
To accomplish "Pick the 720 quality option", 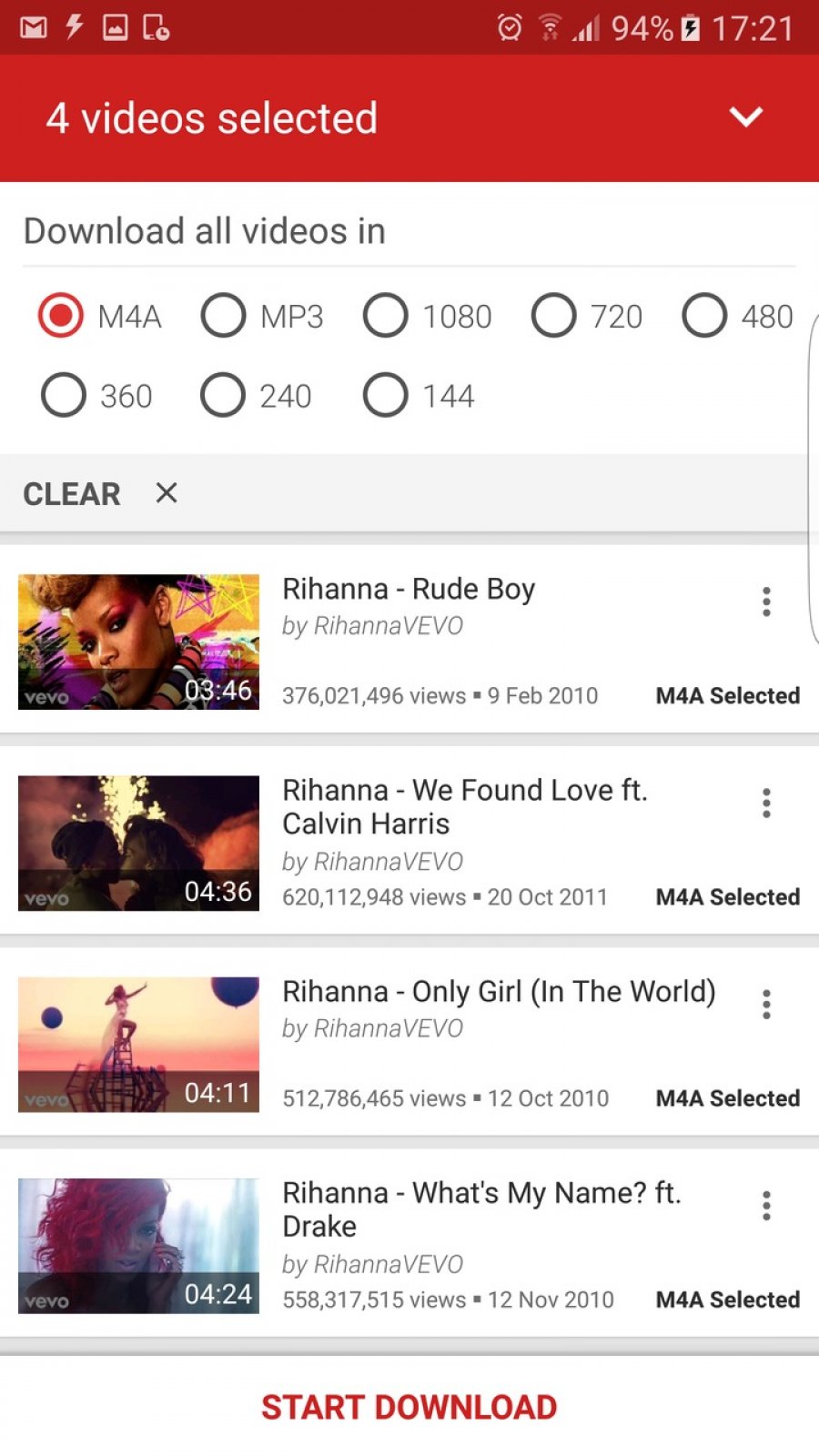I will click(554, 316).
